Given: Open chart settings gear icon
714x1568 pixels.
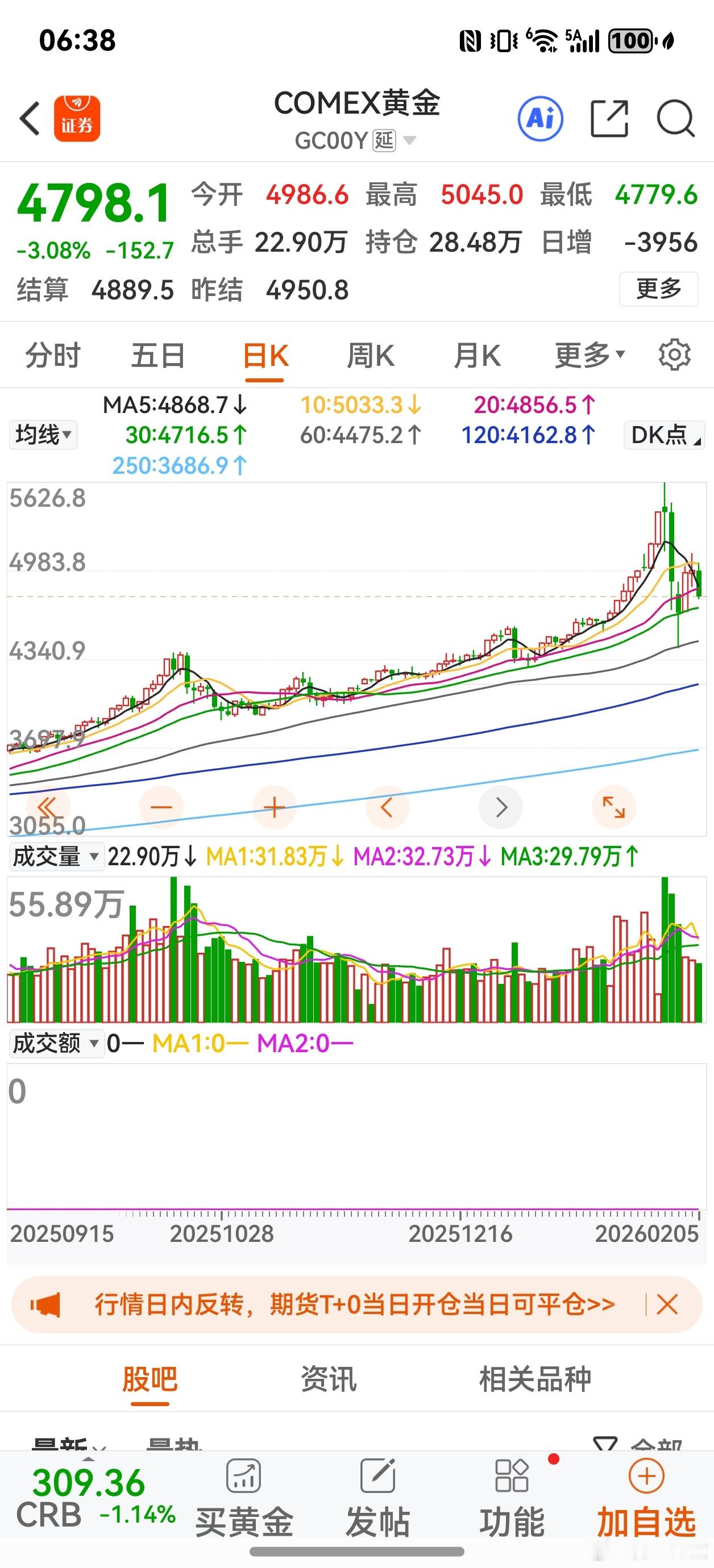Looking at the screenshot, I should (x=673, y=355).
